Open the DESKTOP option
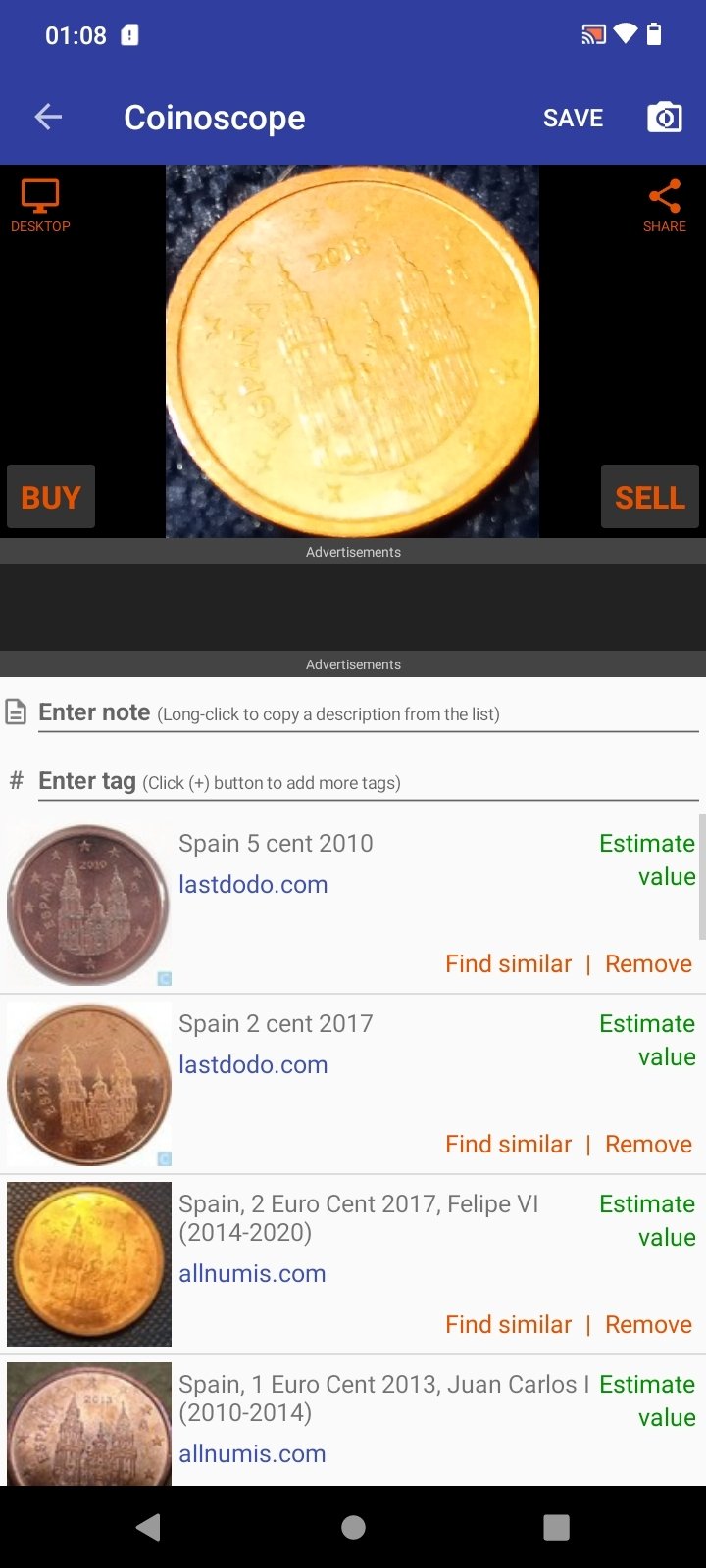Viewport: 706px width, 1568px height. click(40, 206)
